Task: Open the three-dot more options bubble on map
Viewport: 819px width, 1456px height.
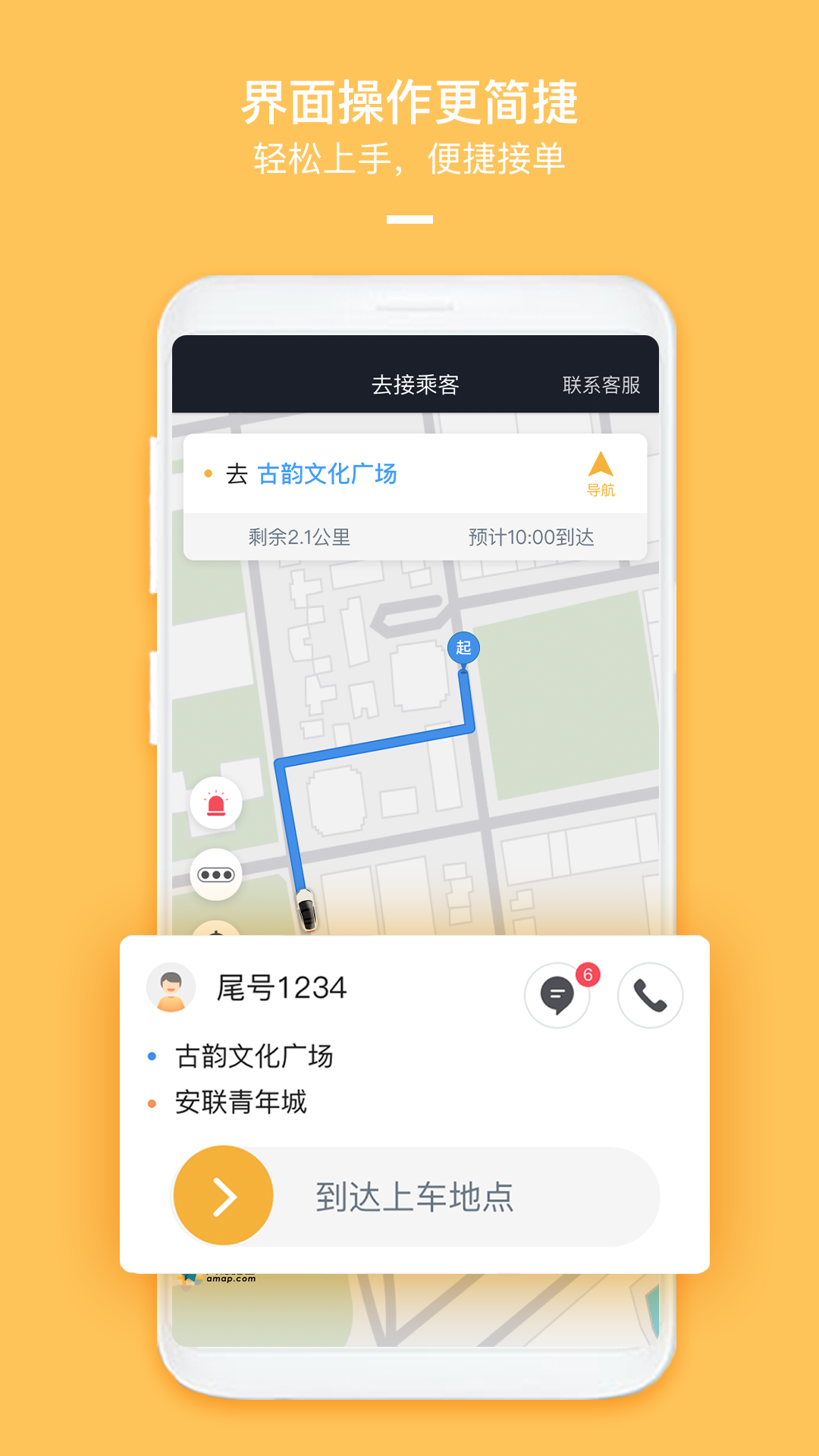Action: point(216,874)
